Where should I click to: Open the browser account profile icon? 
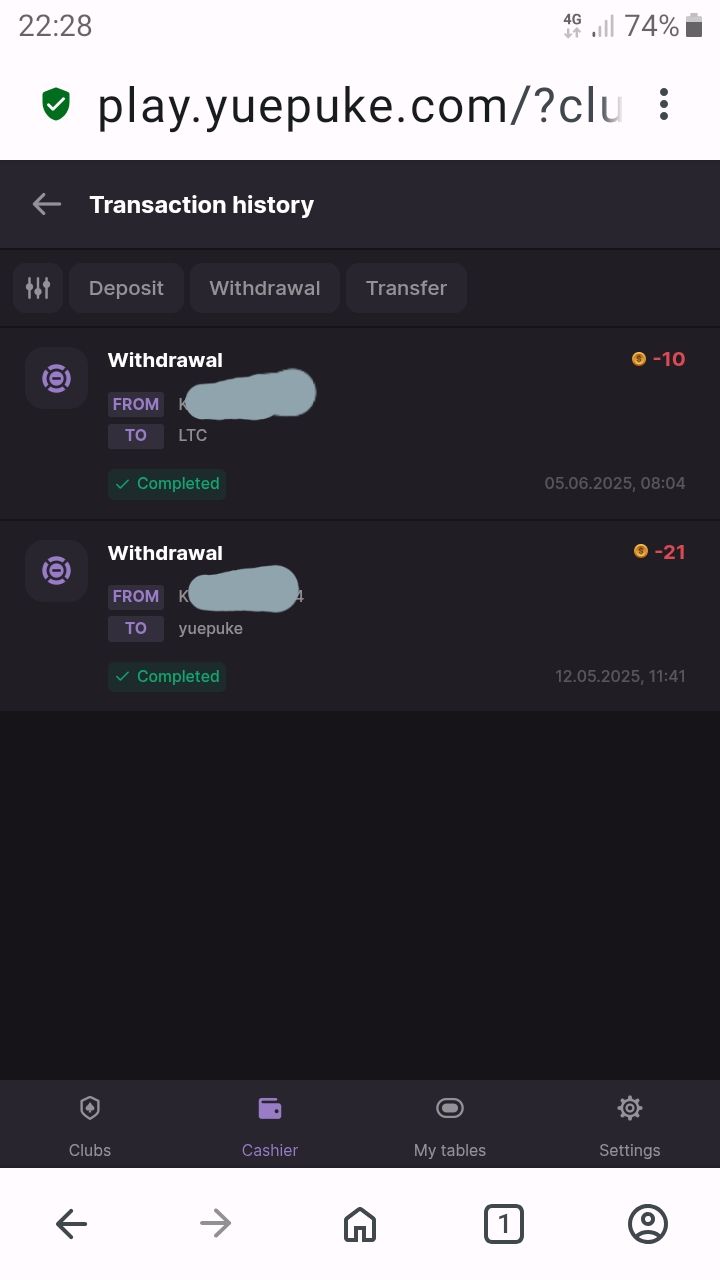(648, 1224)
